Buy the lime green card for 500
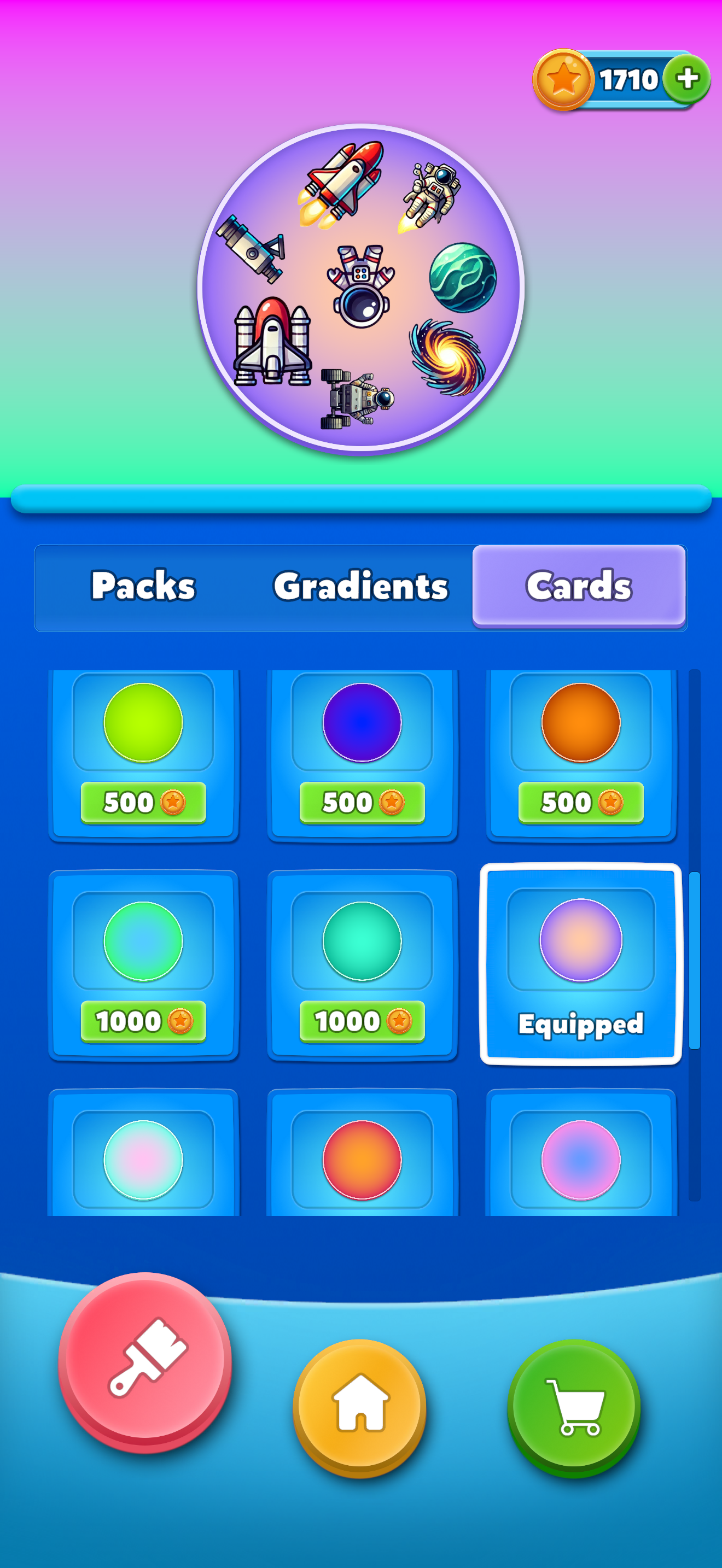 coord(143,802)
